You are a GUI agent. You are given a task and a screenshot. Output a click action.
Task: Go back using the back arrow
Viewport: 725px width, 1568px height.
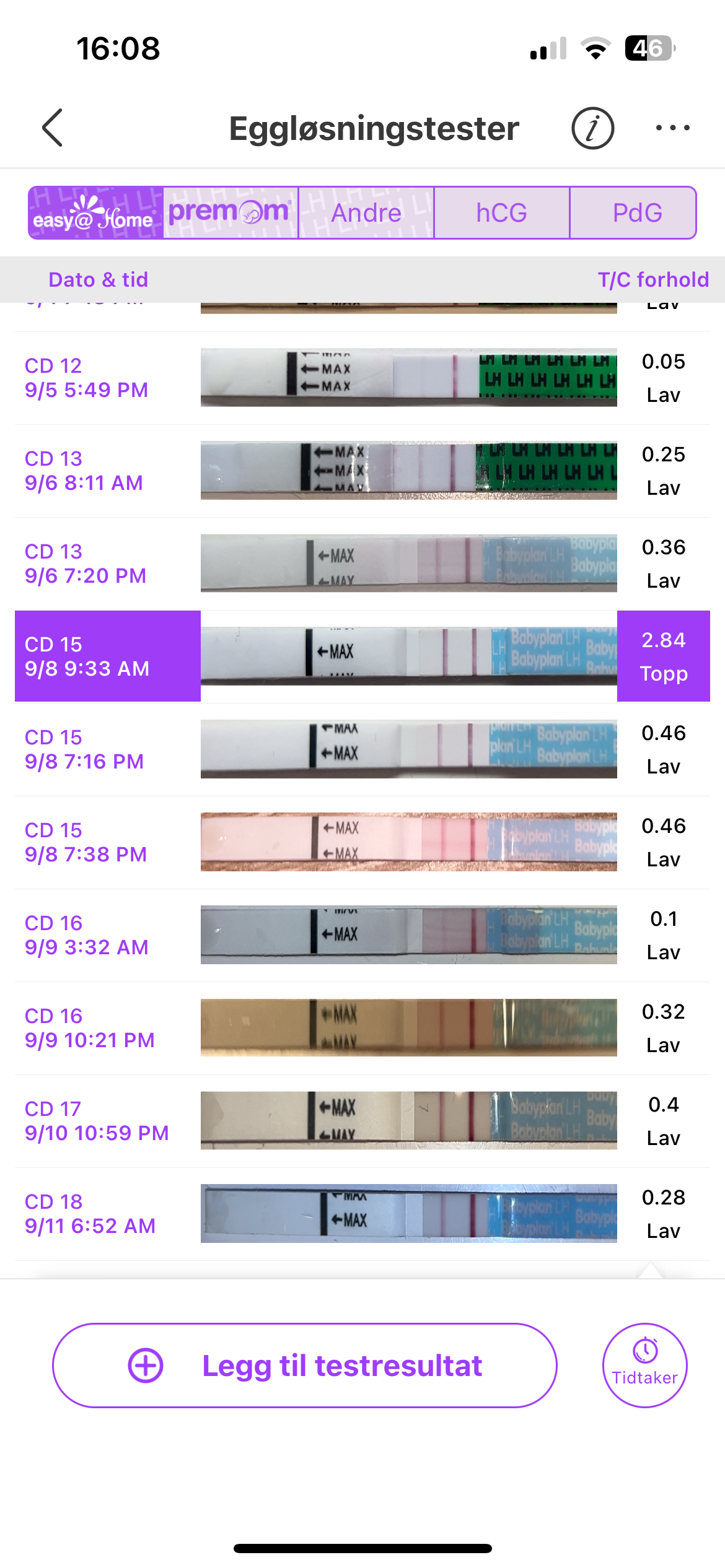53,128
